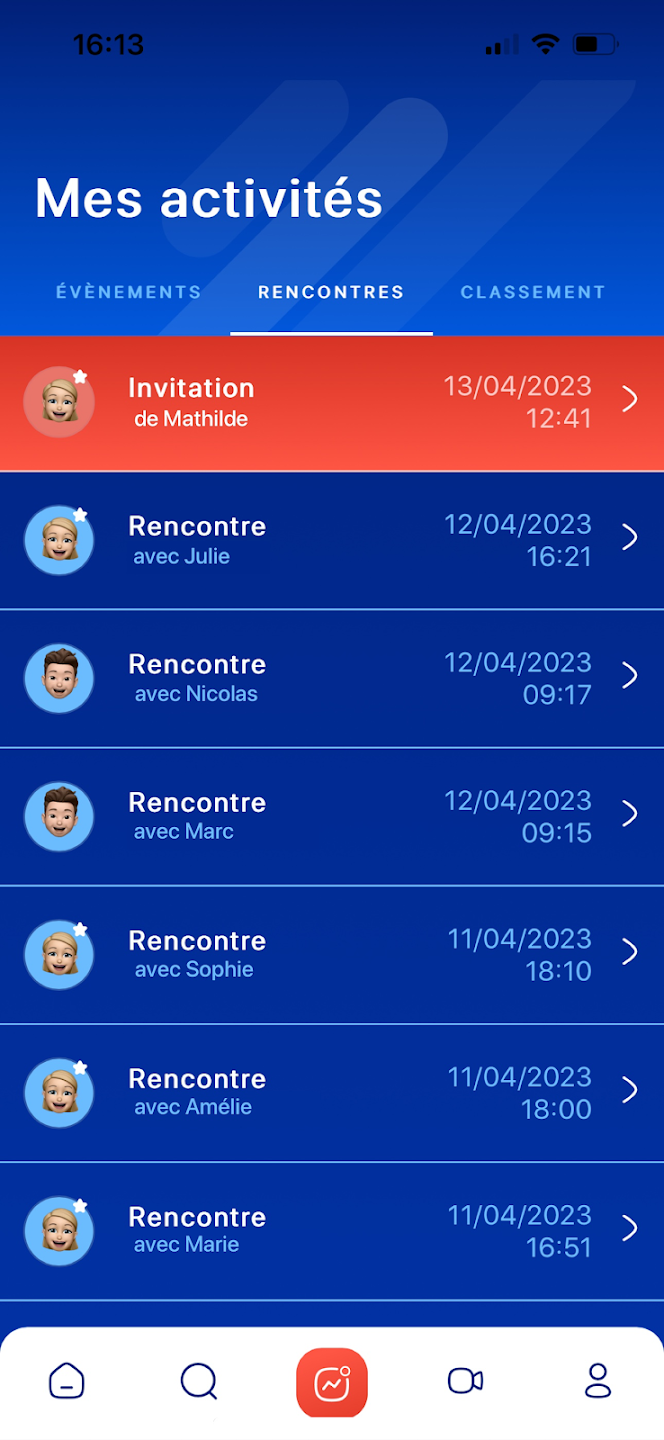View the Rencontre avec Nicolas
The image size is (664, 1440).
[332, 679]
